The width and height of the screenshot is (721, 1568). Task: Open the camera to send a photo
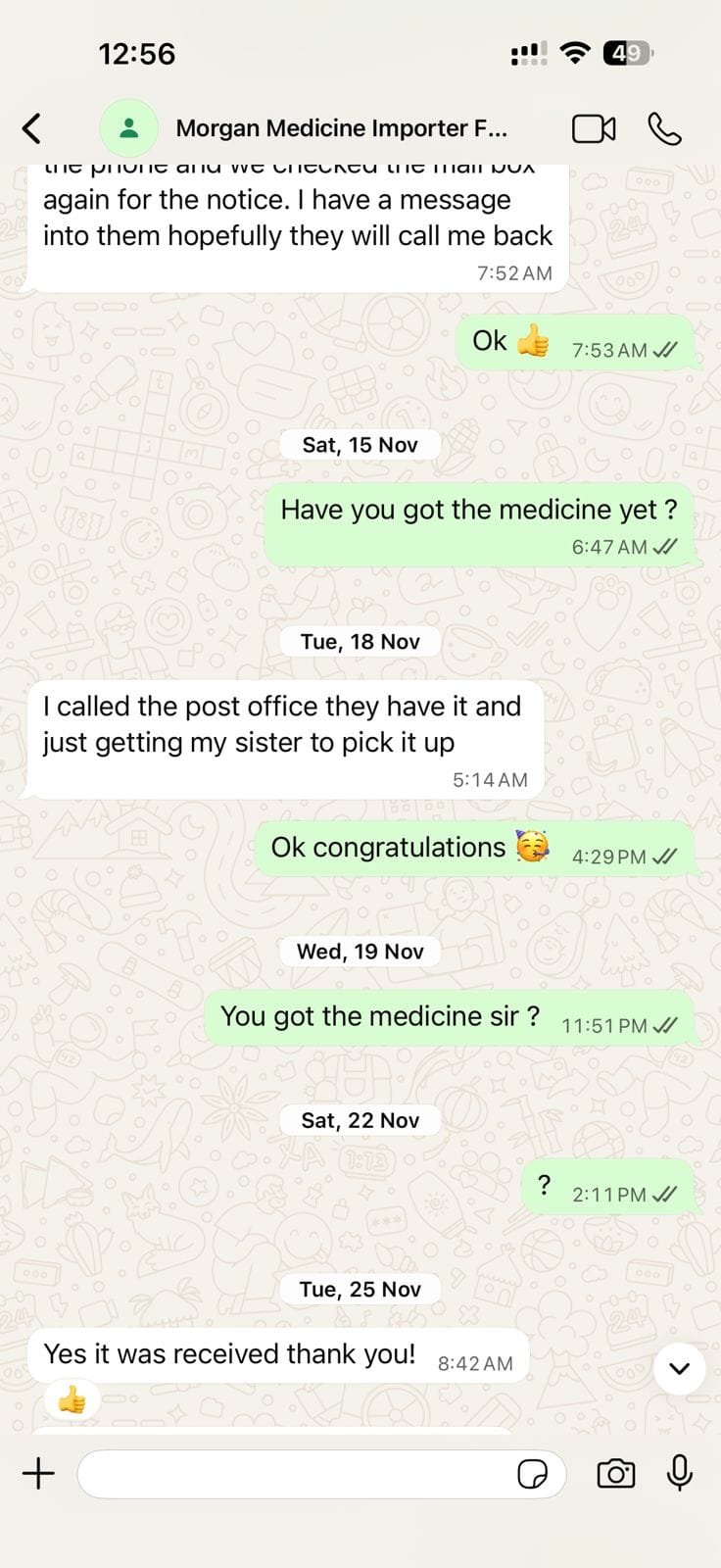[x=615, y=1474]
